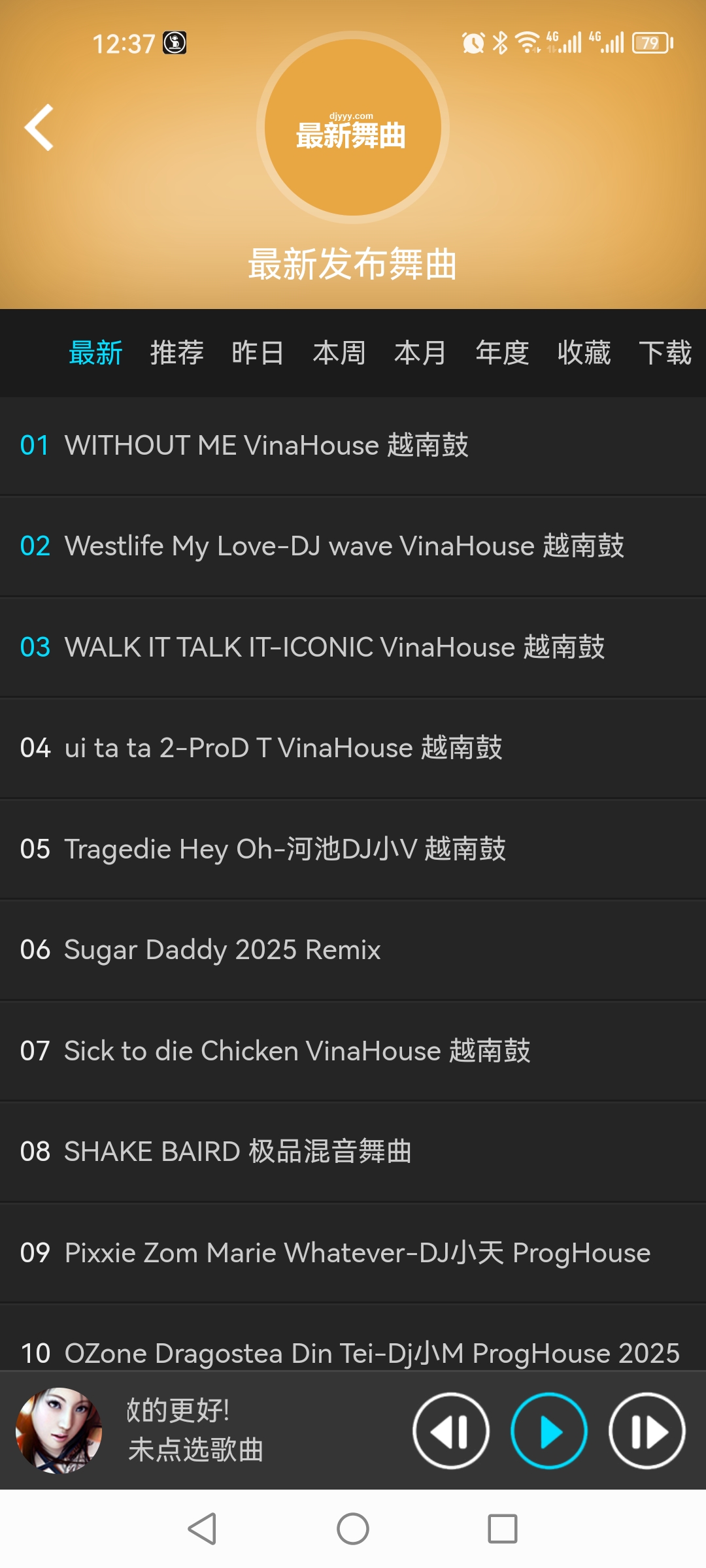Start playback with the play button

(x=548, y=1431)
